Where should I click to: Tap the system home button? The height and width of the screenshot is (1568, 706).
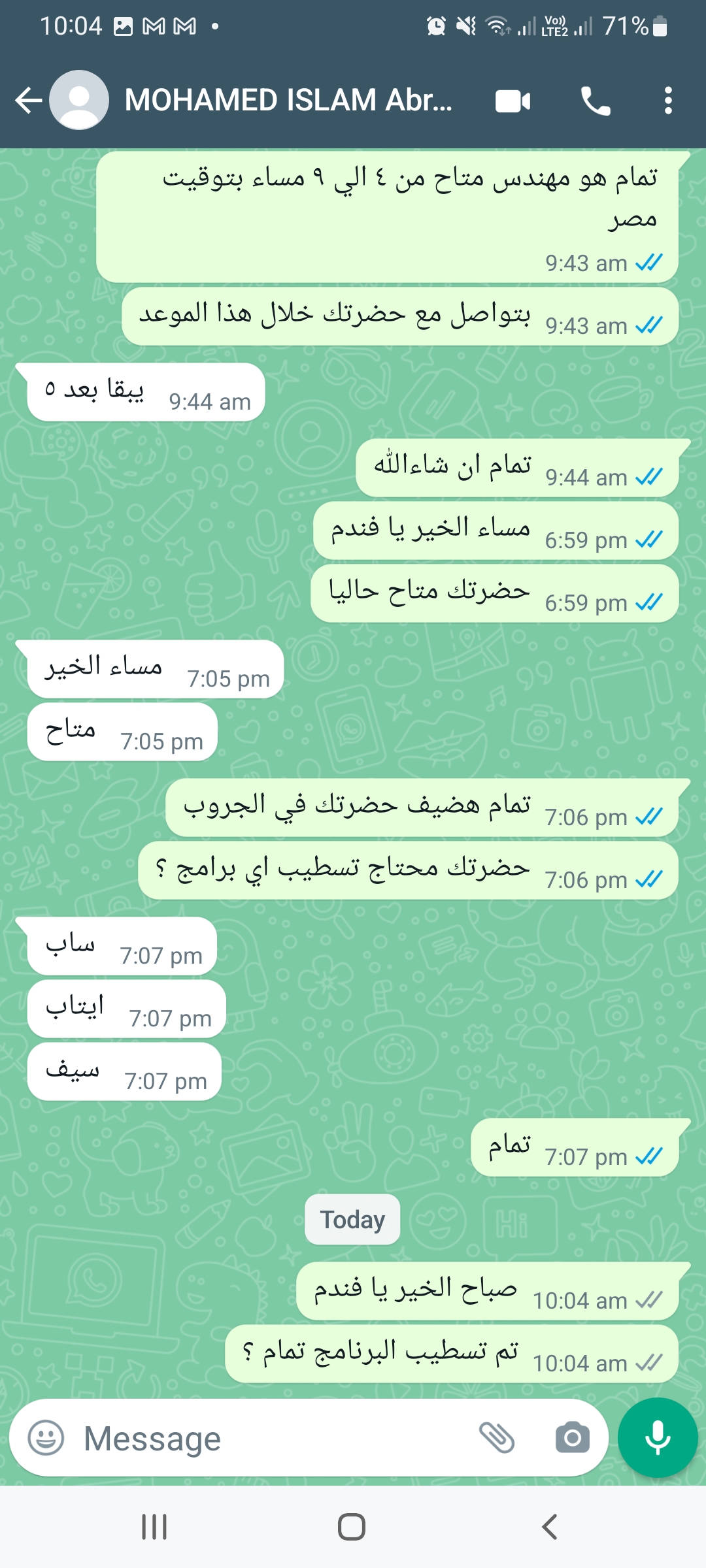coord(352,1527)
